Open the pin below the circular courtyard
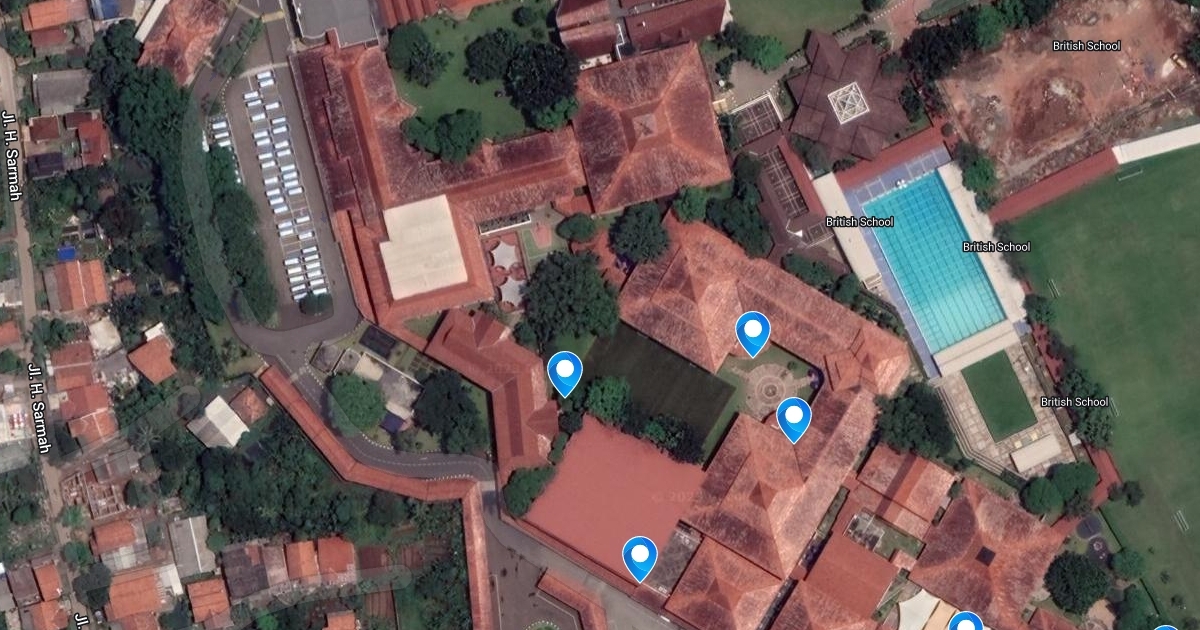 [x=793, y=418]
